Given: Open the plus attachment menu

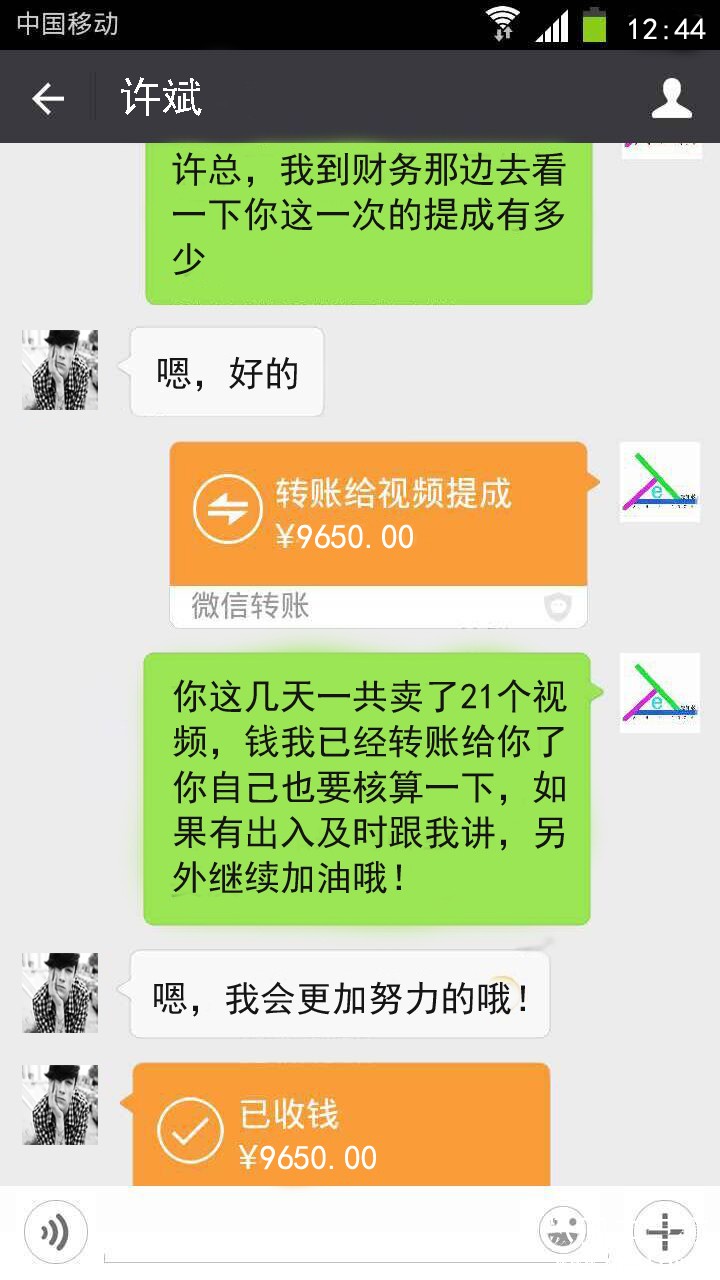Looking at the screenshot, I should pos(664,1232).
